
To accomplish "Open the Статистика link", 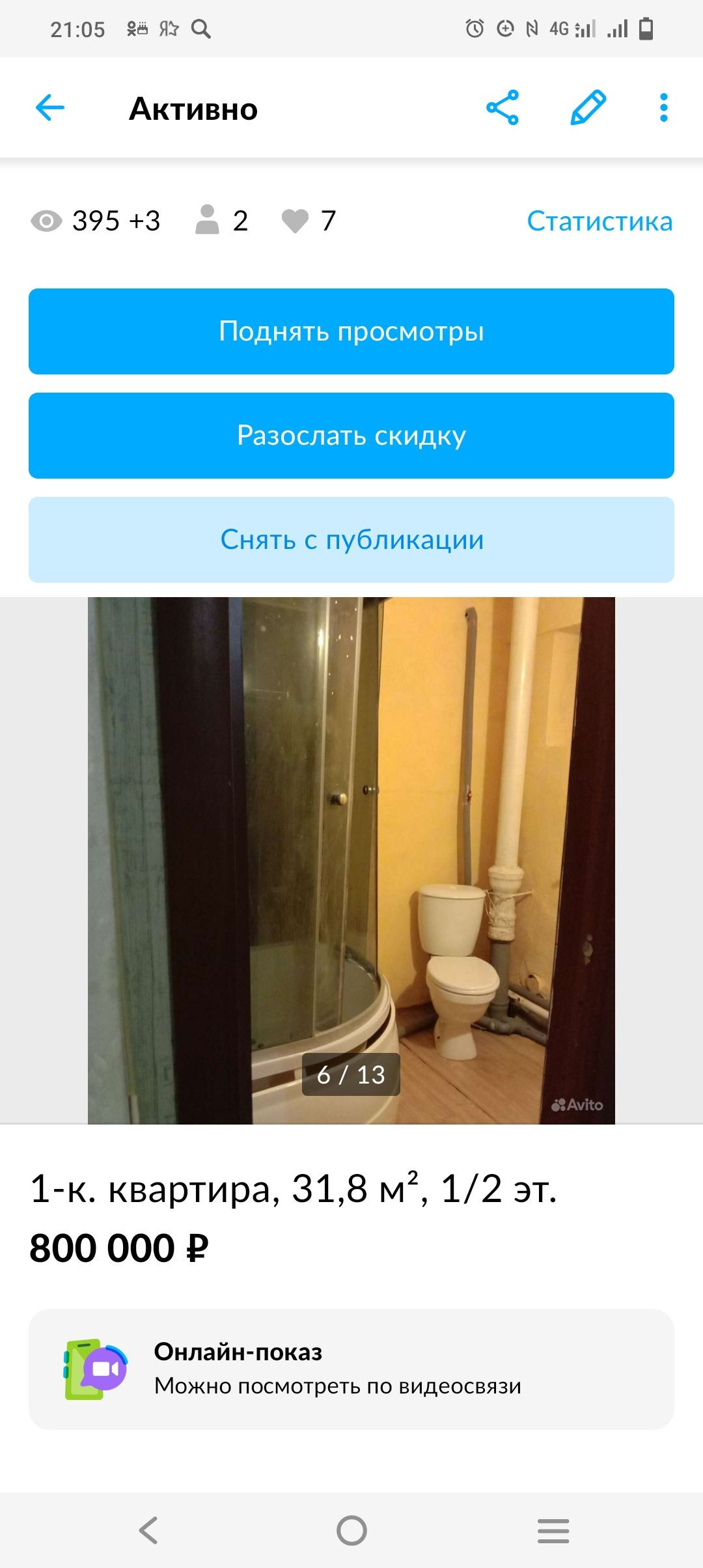I will (x=600, y=221).
